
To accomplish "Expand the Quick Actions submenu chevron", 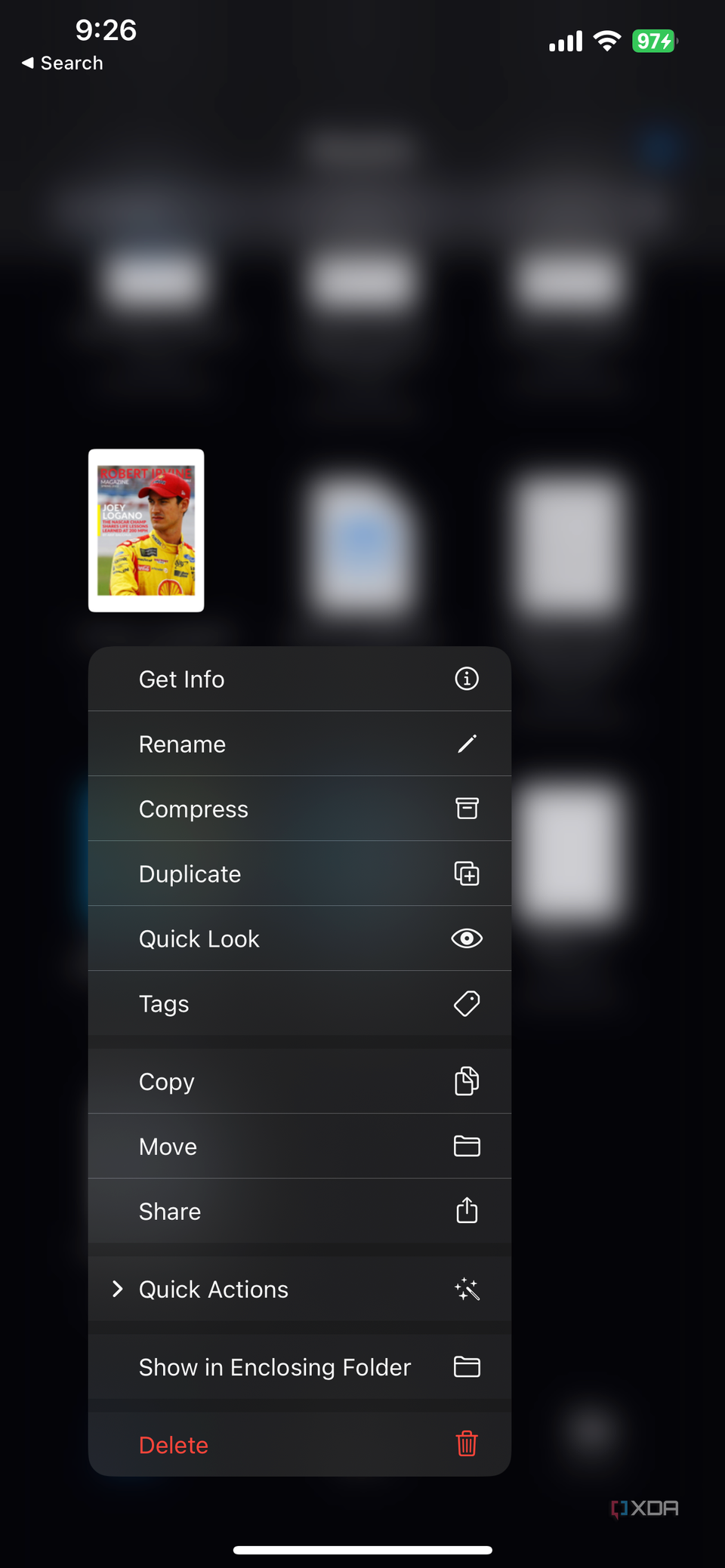I will pyautogui.click(x=118, y=1289).
